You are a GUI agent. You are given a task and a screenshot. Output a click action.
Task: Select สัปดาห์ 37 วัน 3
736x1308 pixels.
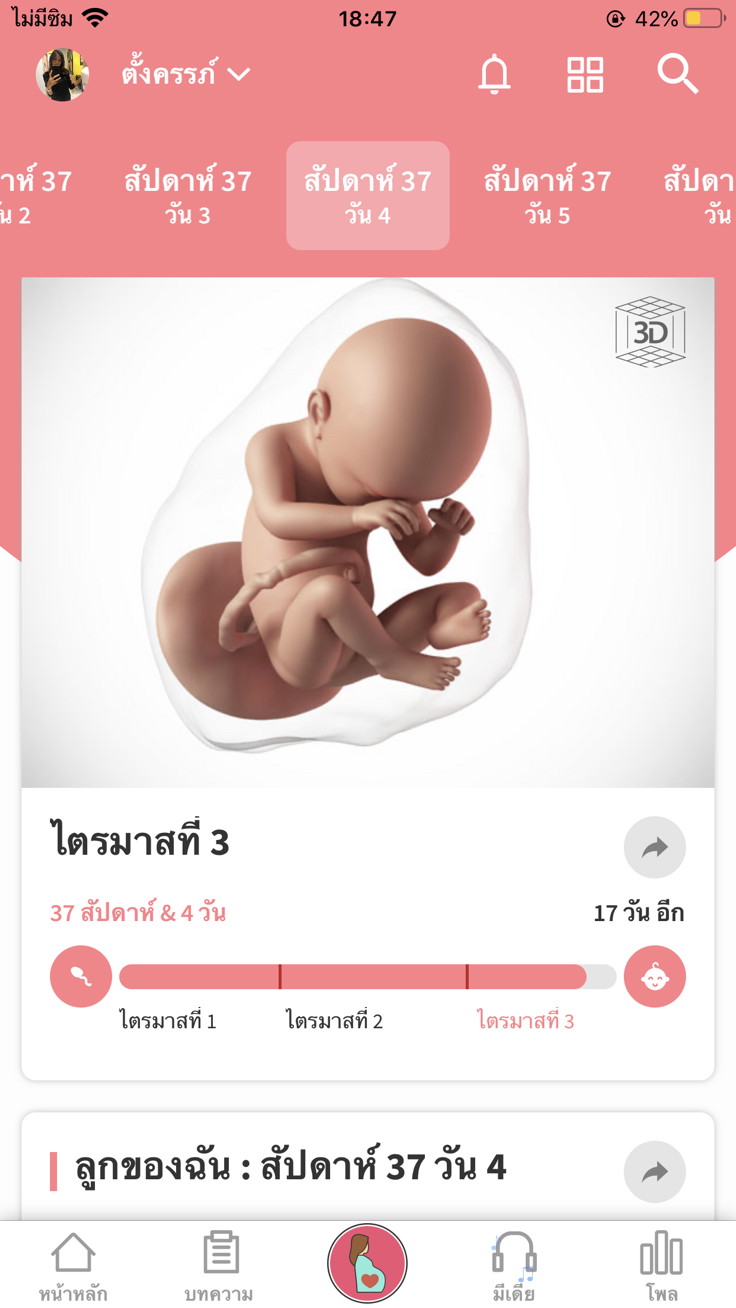(x=188, y=196)
